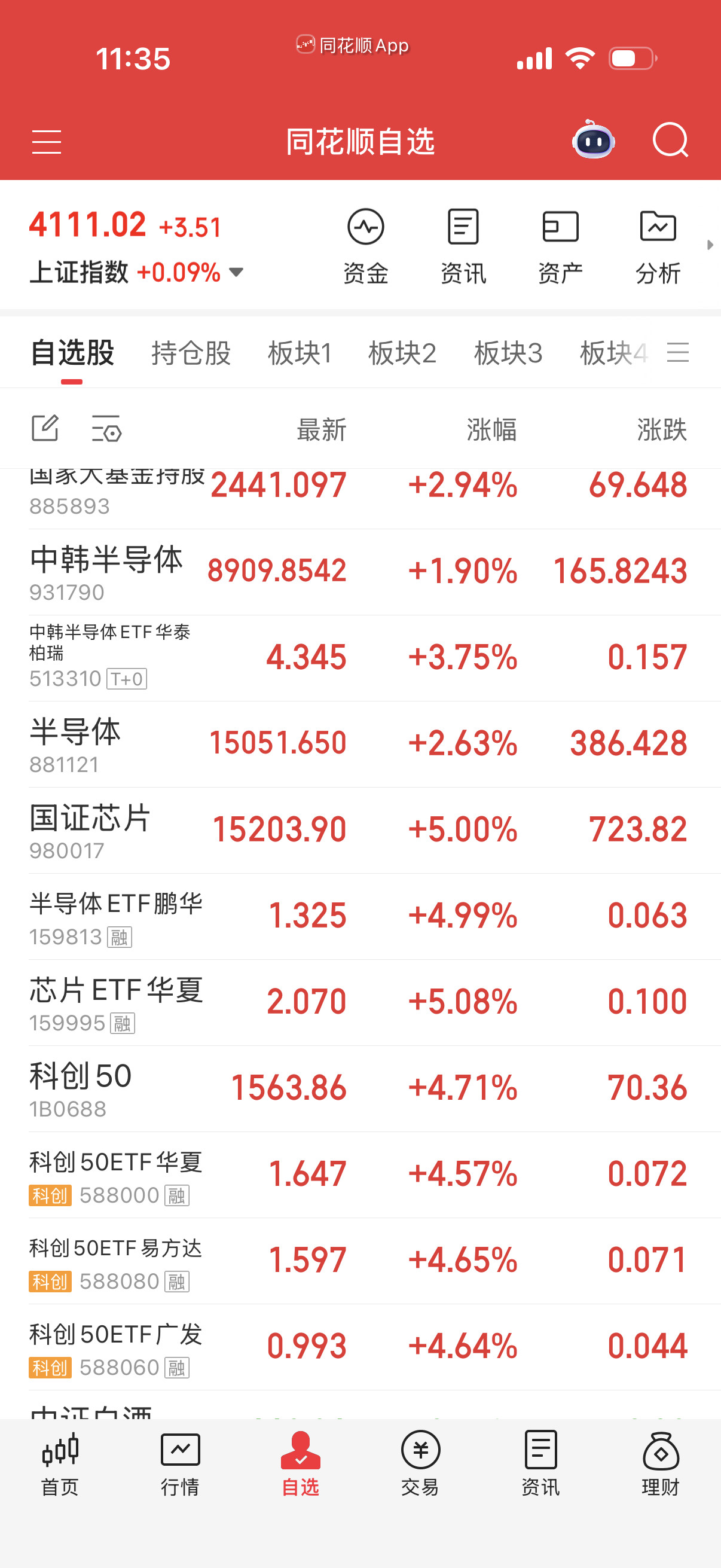721x1568 pixels.
Task: Open search using the magnifier icon
Action: 671,141
